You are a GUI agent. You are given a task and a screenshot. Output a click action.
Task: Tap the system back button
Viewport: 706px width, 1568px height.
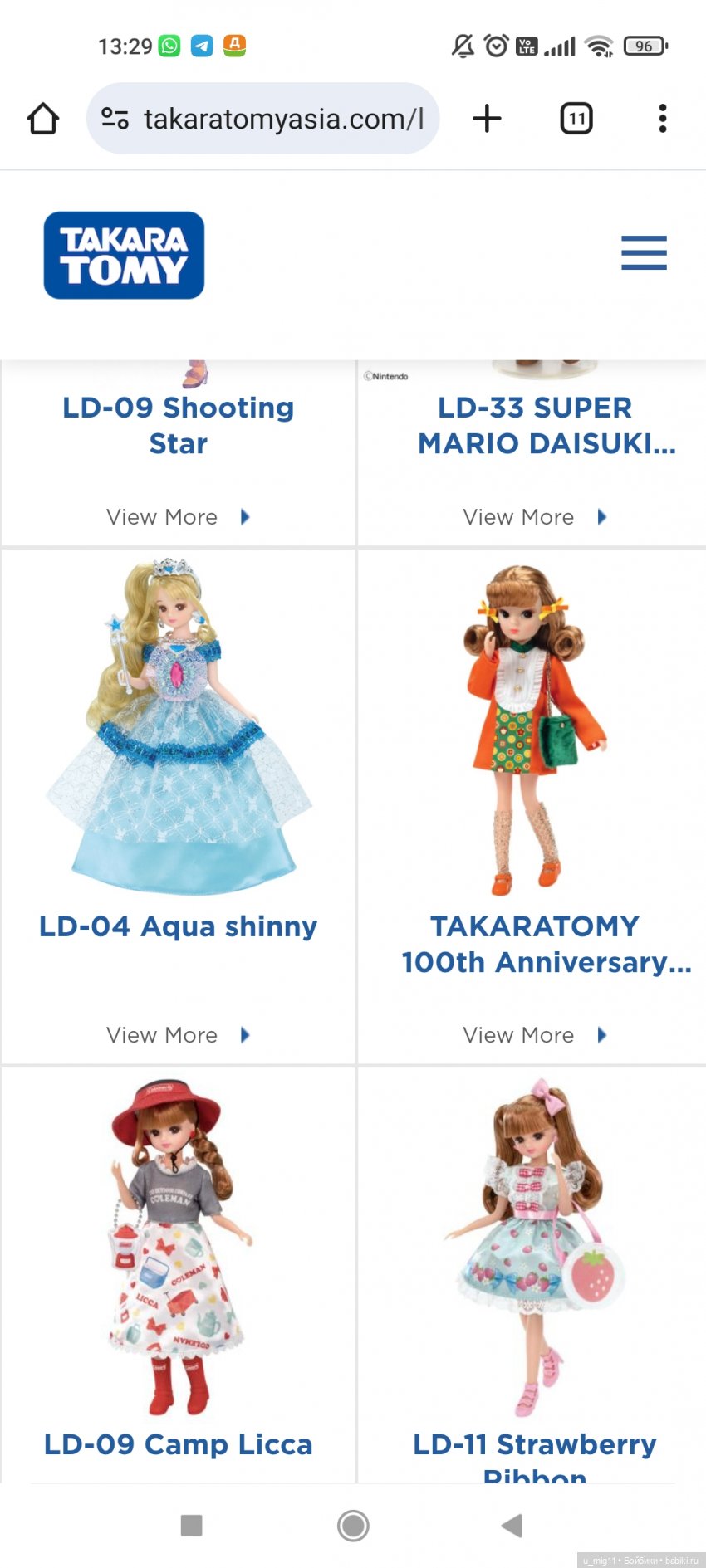[512, 1525]
